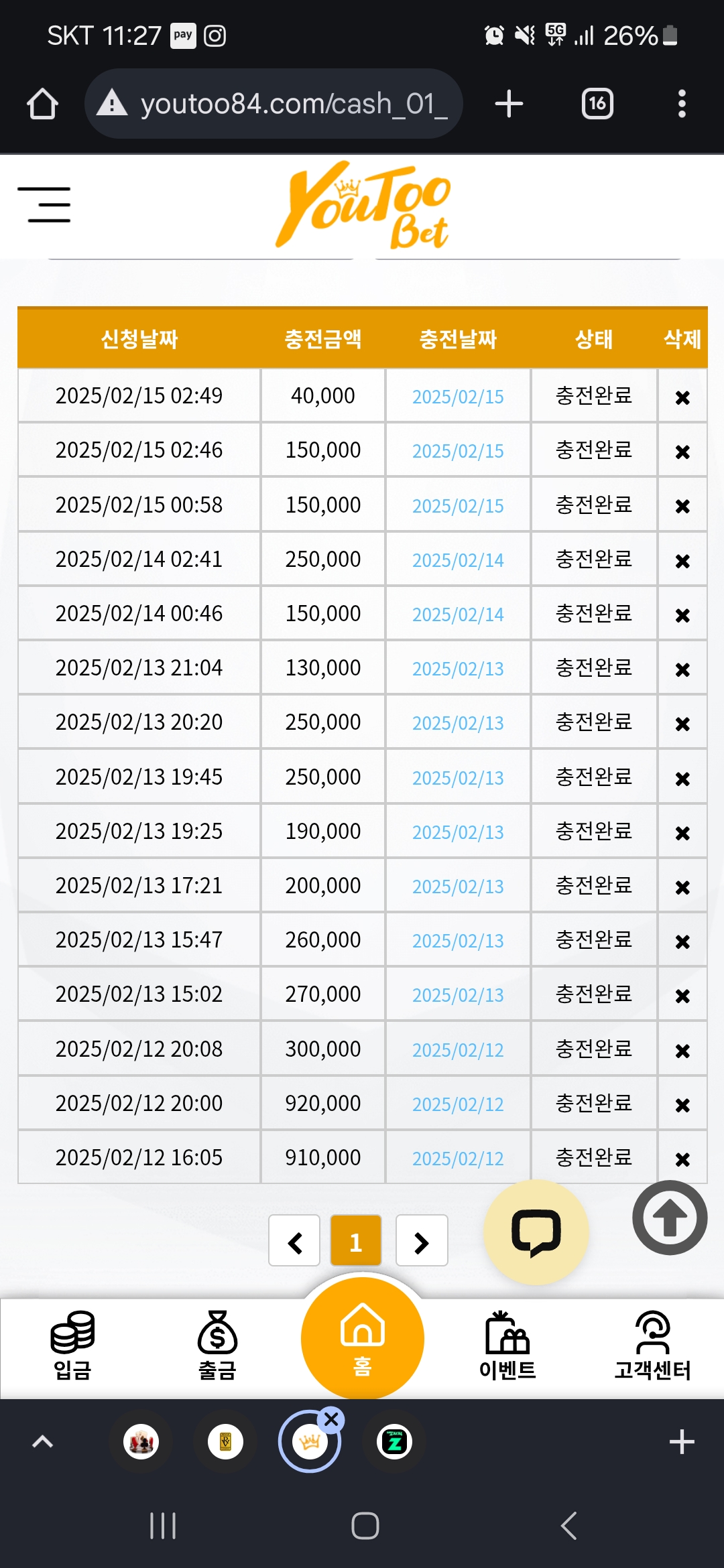The height and width of the screenshot is (1568, 724).
Task: View the 16 open tabs
Action: (597, 104)
